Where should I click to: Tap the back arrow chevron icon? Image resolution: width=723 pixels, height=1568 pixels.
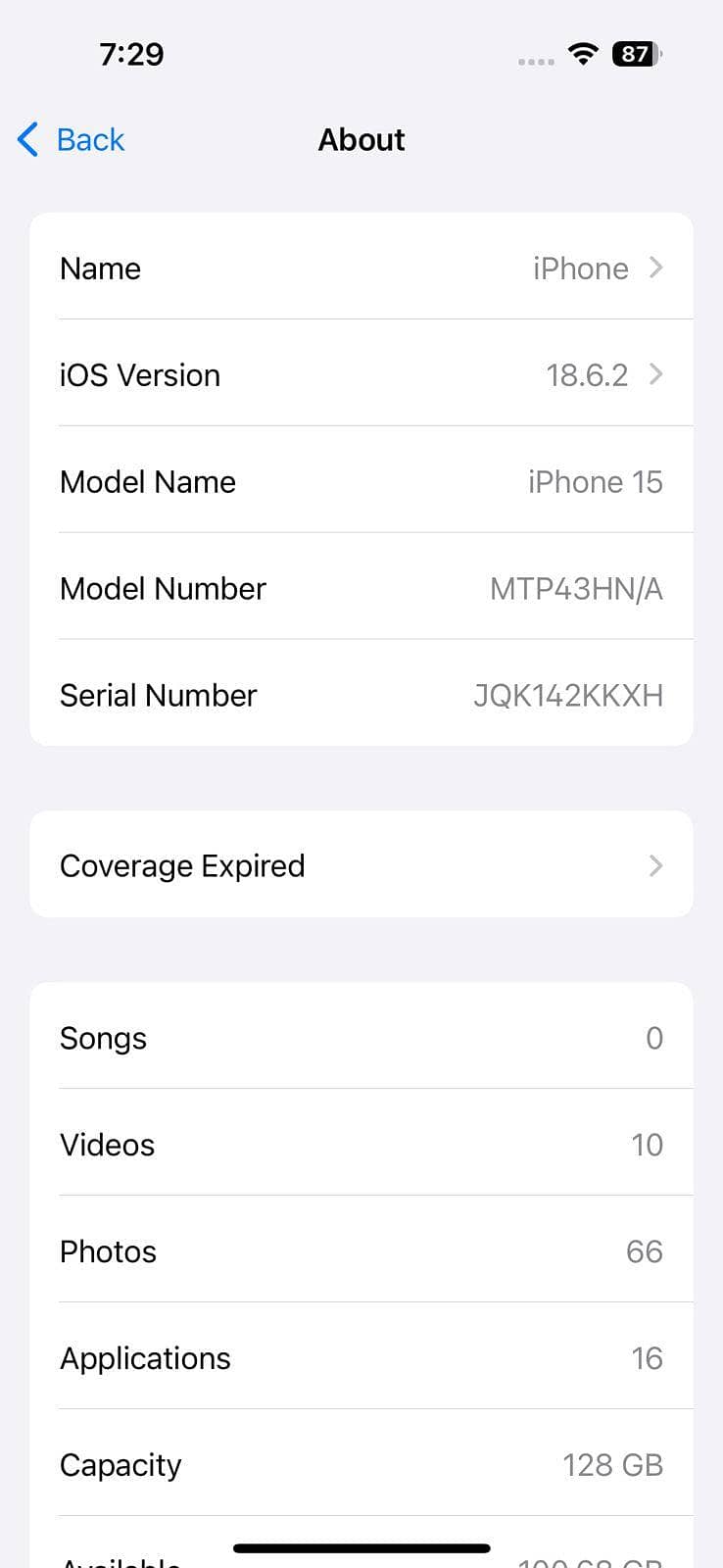coord(27,140)
